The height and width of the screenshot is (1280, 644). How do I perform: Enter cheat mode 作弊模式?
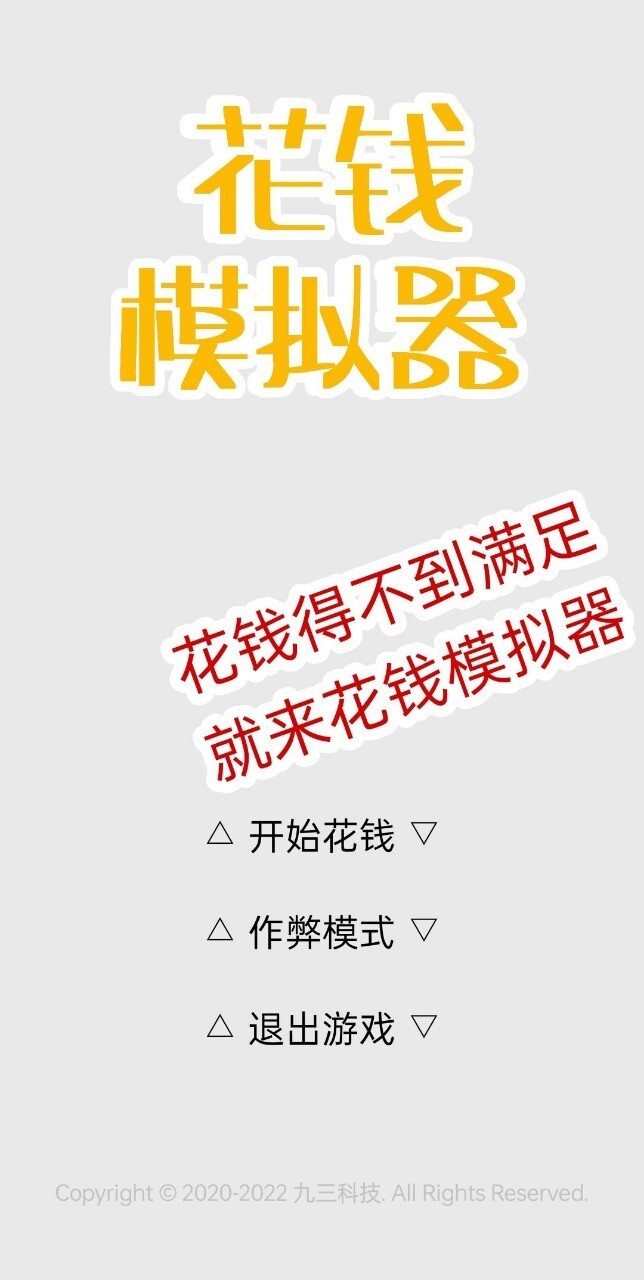(321, 932)
